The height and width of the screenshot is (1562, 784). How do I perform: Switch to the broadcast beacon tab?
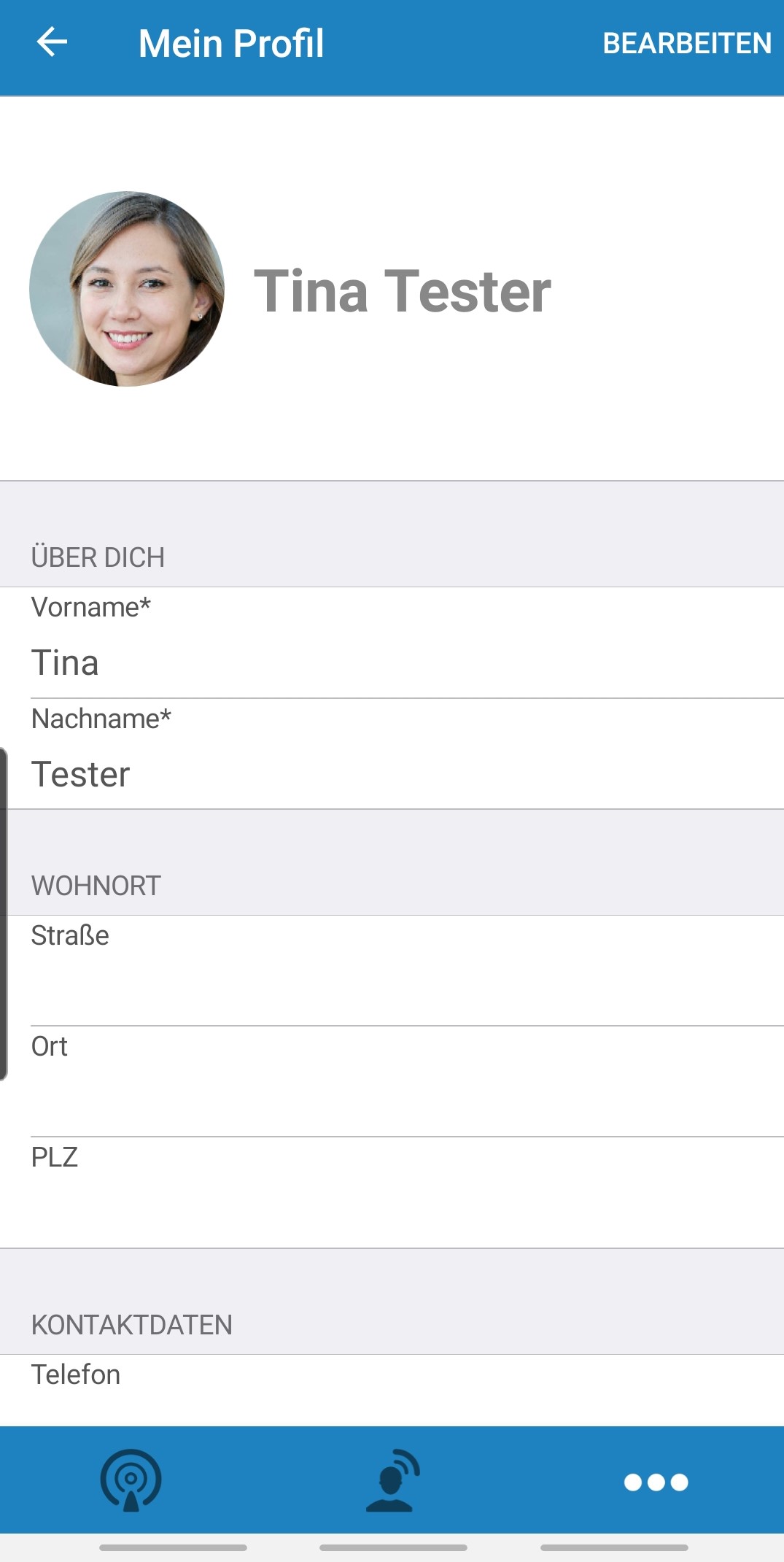131,1480
